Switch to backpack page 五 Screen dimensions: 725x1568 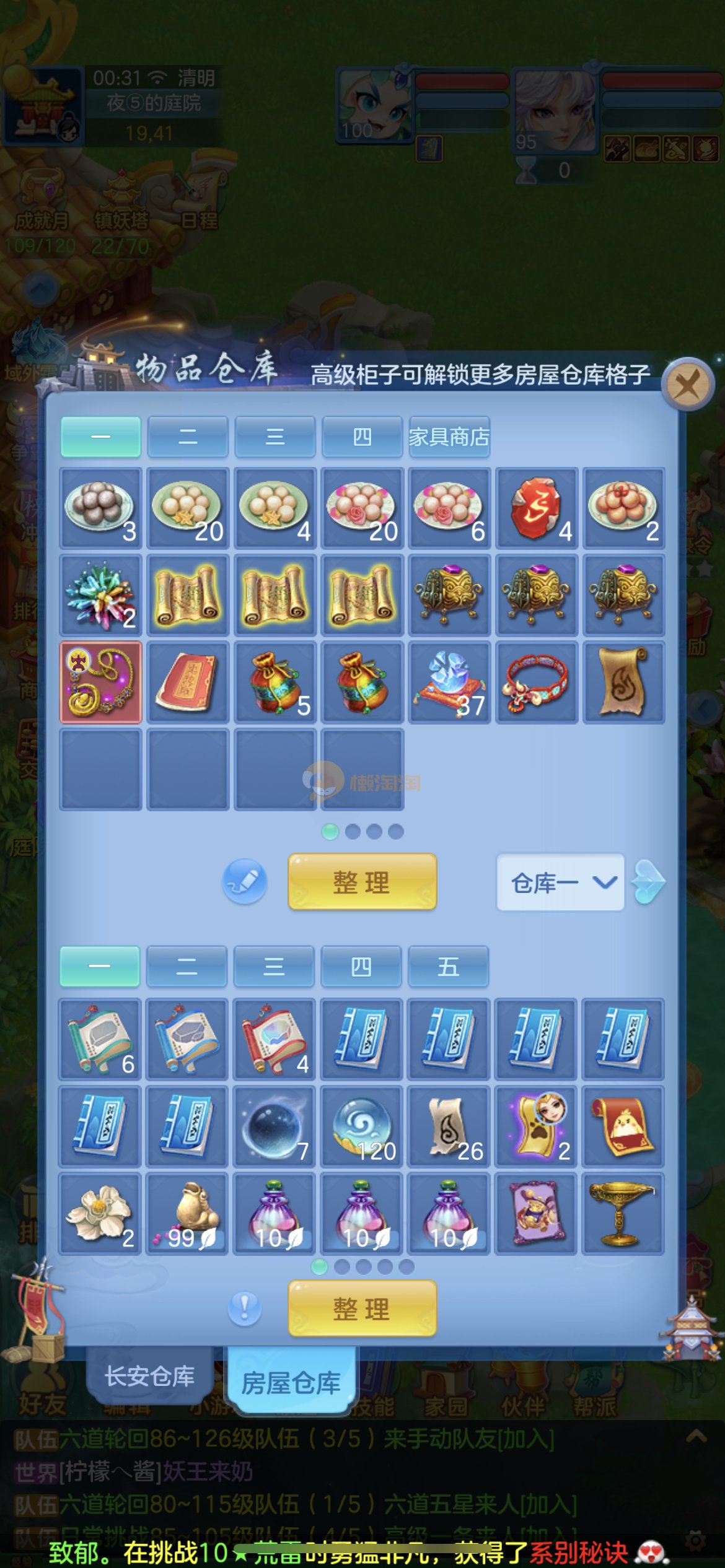[x=448, y=967]
